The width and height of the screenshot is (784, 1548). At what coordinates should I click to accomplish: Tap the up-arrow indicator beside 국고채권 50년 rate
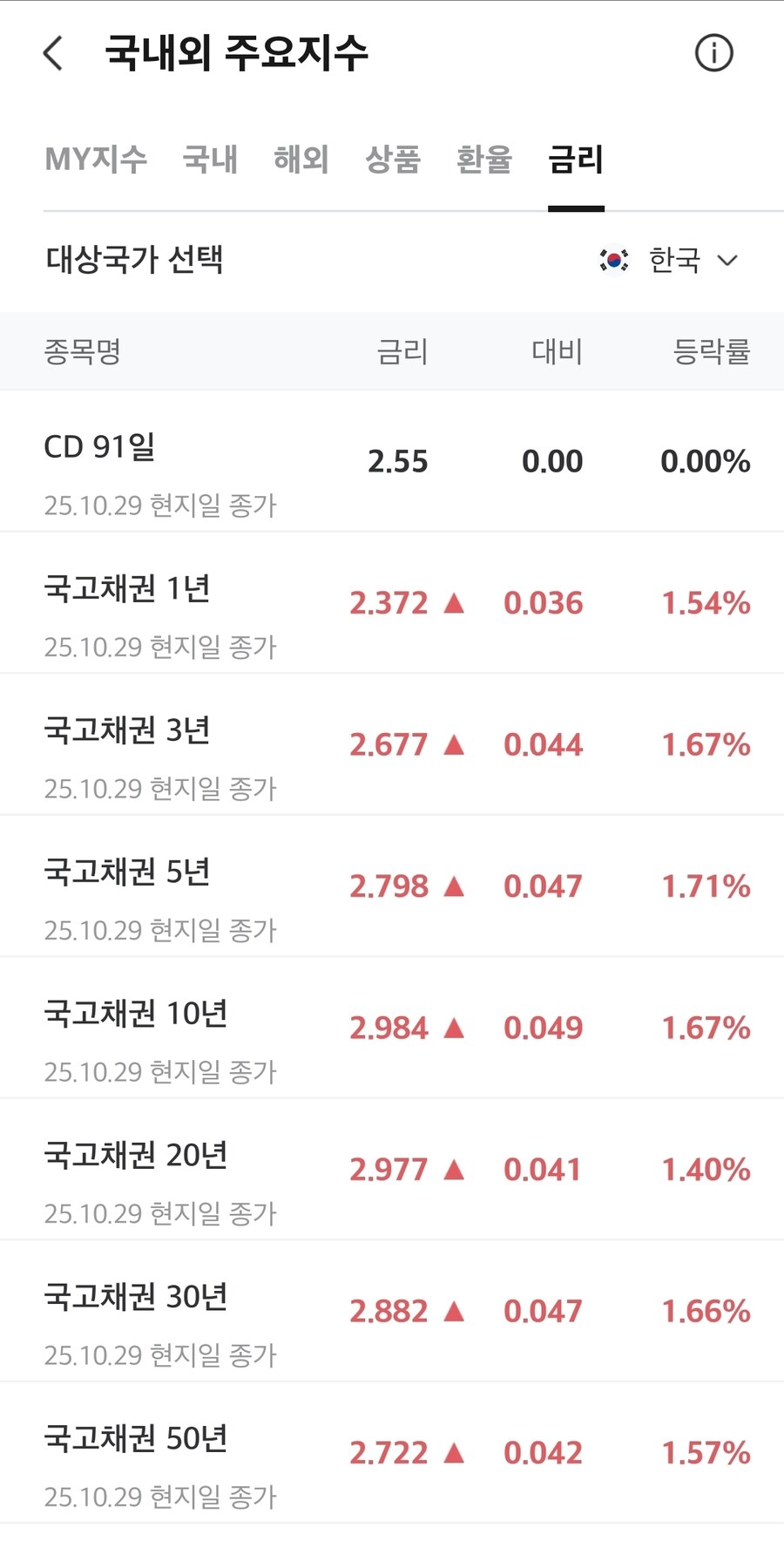point(456,1452)
